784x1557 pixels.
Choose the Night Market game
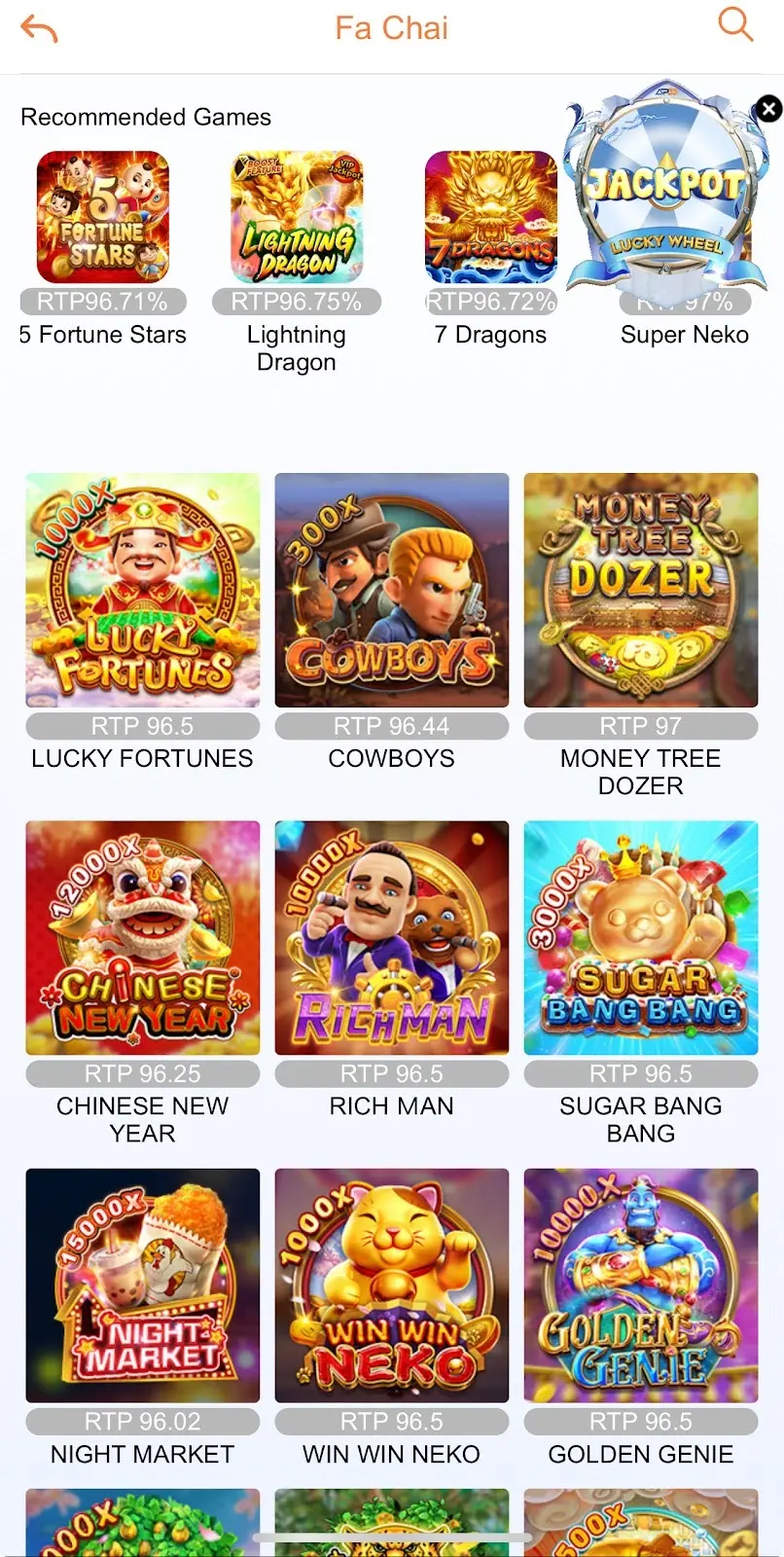tap(143, 1285)
